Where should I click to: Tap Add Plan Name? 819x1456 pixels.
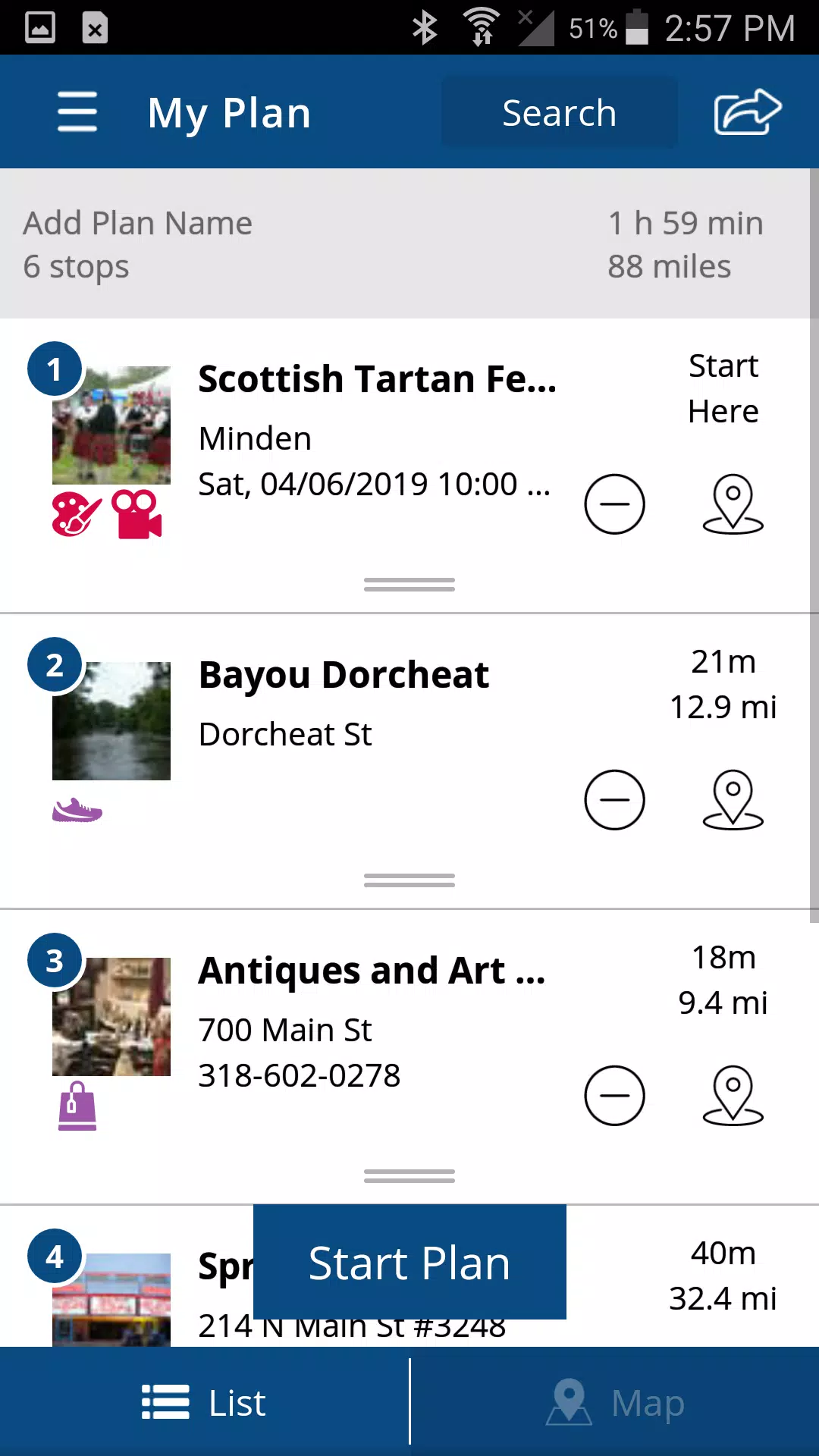(x=137, y=223)
